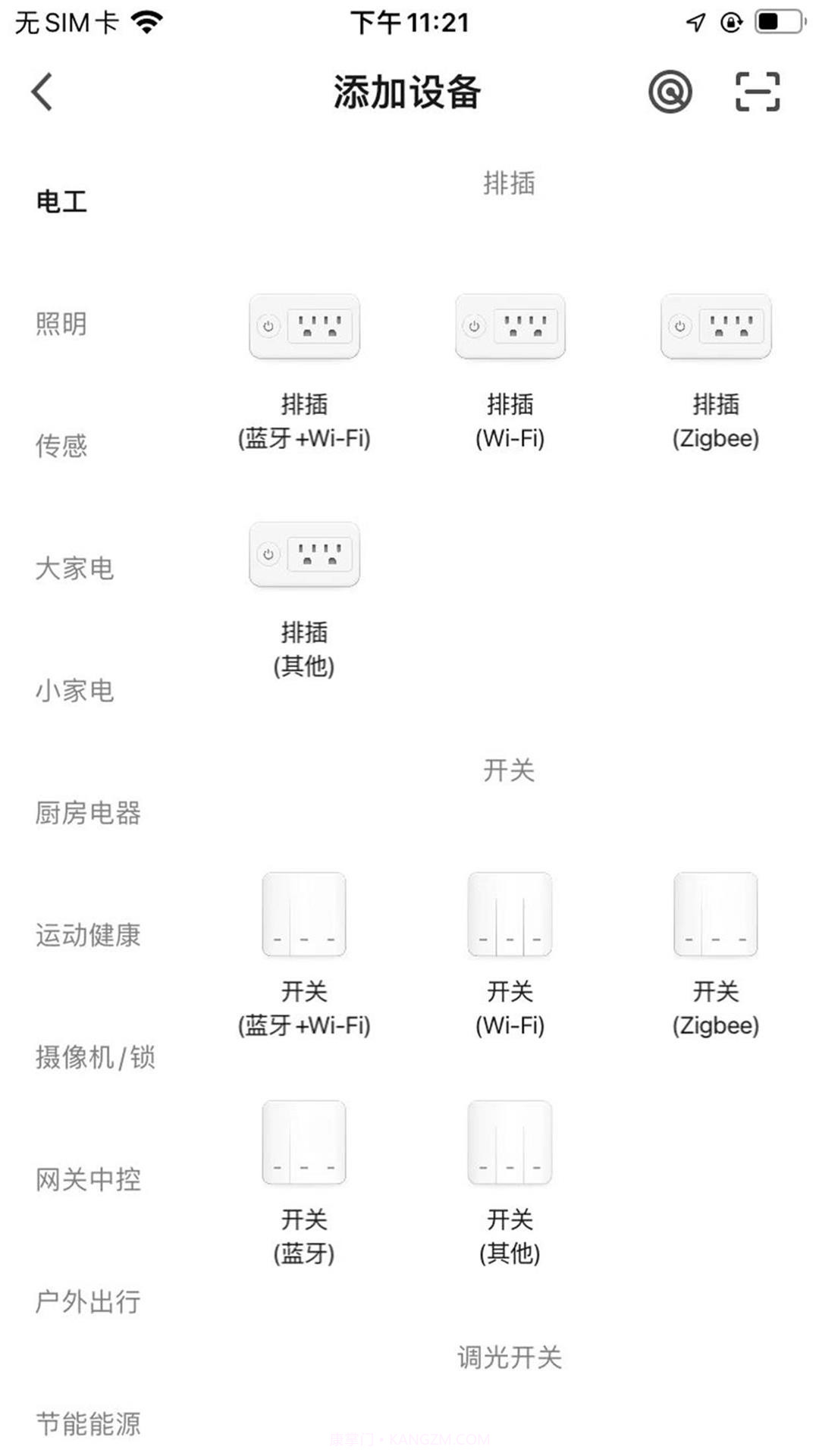
Task: Select the 开关(蓝牙) switch icon
Action: tap(303, 1144)
